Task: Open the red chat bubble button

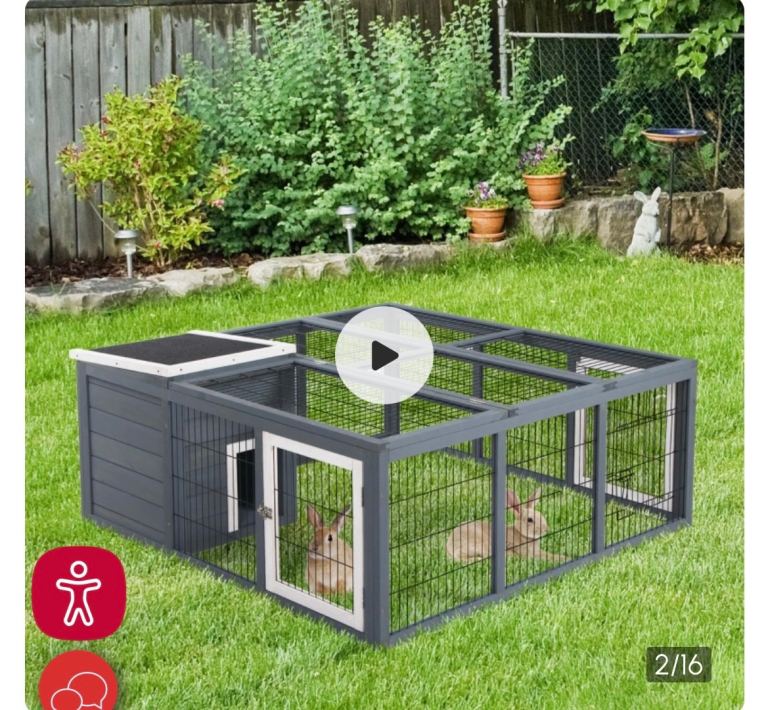Action: click(78, 681)
